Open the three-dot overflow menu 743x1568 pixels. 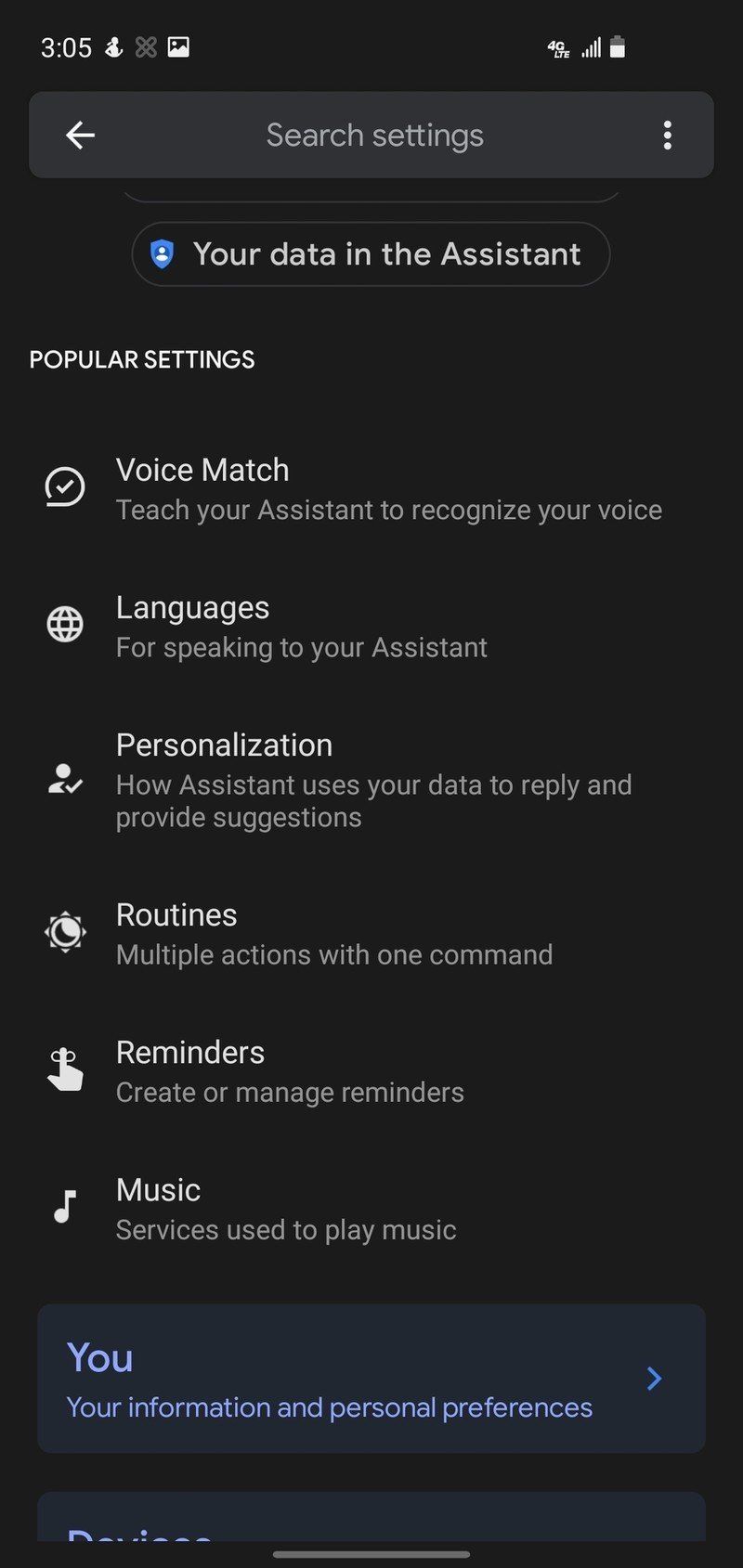click(667, 135)
